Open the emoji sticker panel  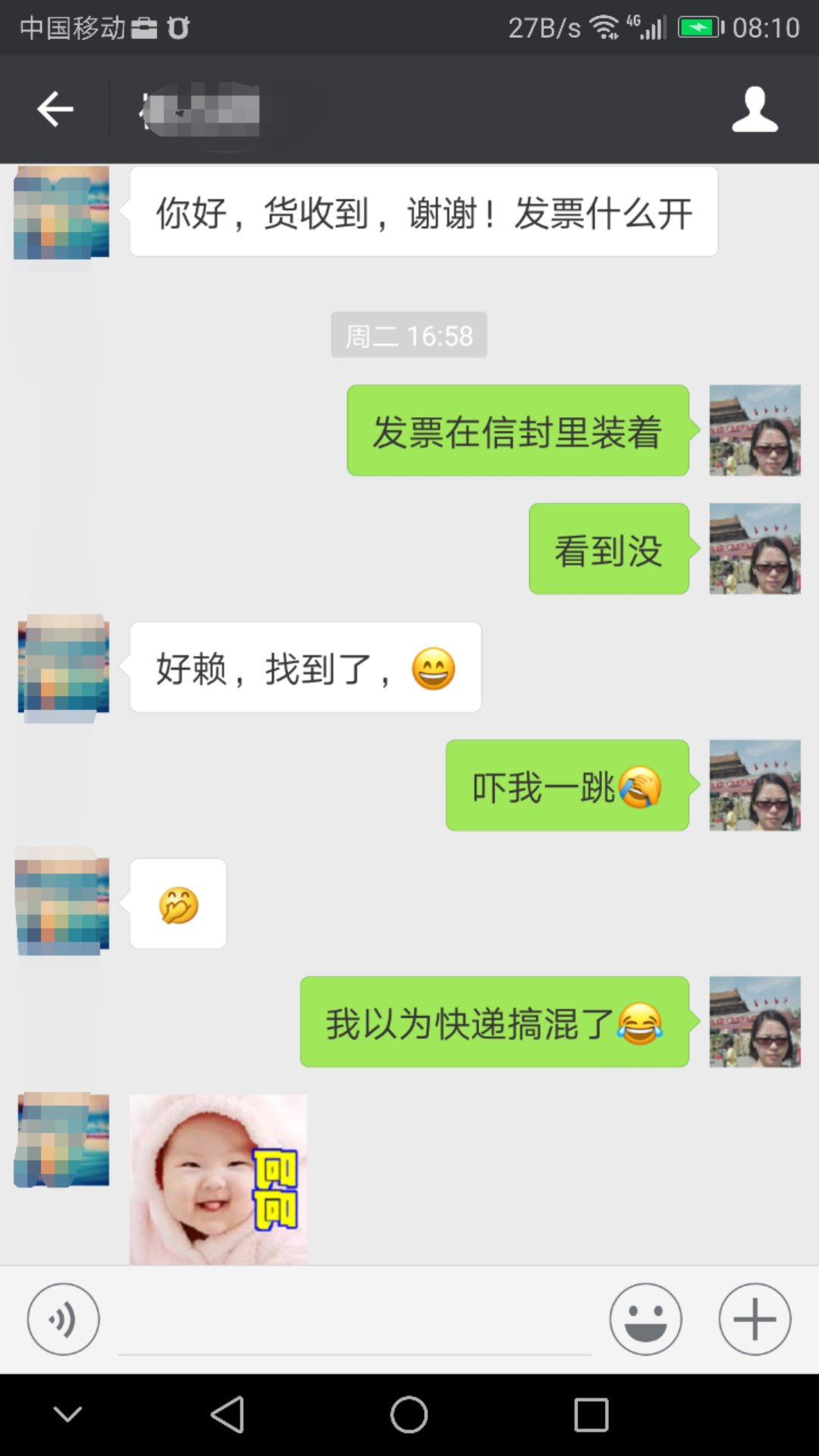click(645, 1319)
